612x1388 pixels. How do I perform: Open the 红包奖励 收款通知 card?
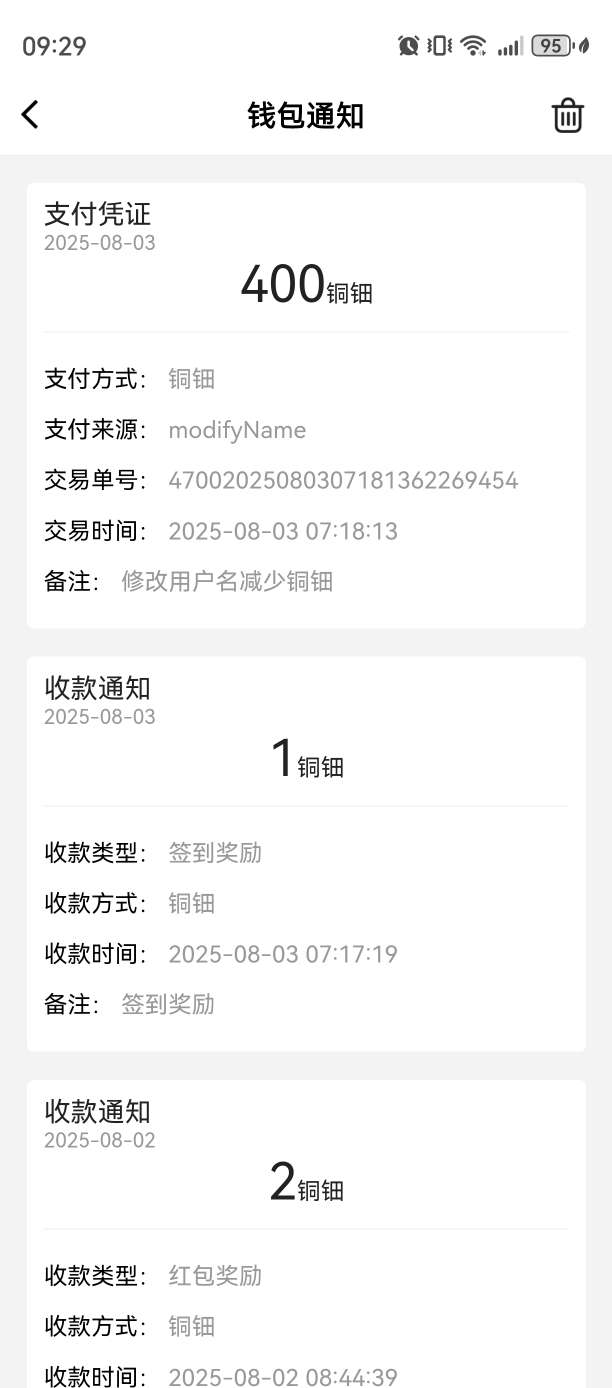point(306,1234)
